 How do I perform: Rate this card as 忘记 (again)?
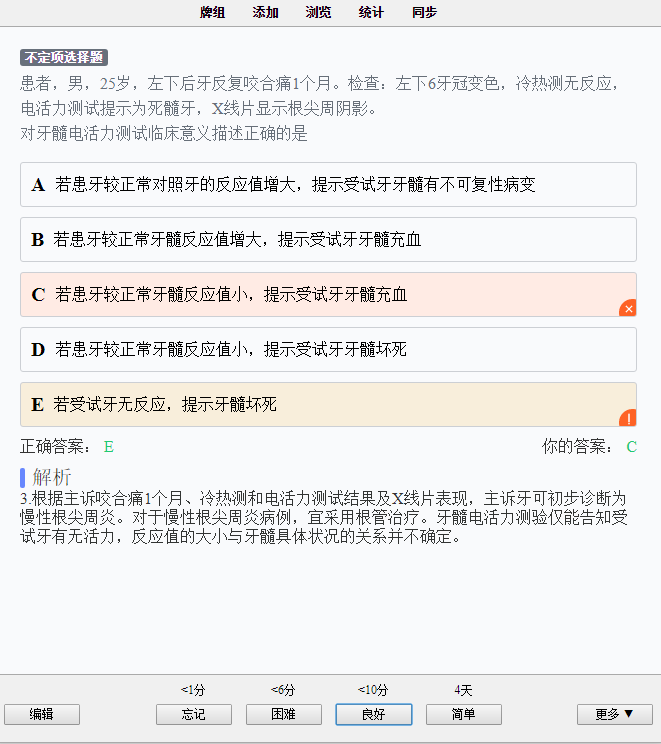tap(194, 714)
